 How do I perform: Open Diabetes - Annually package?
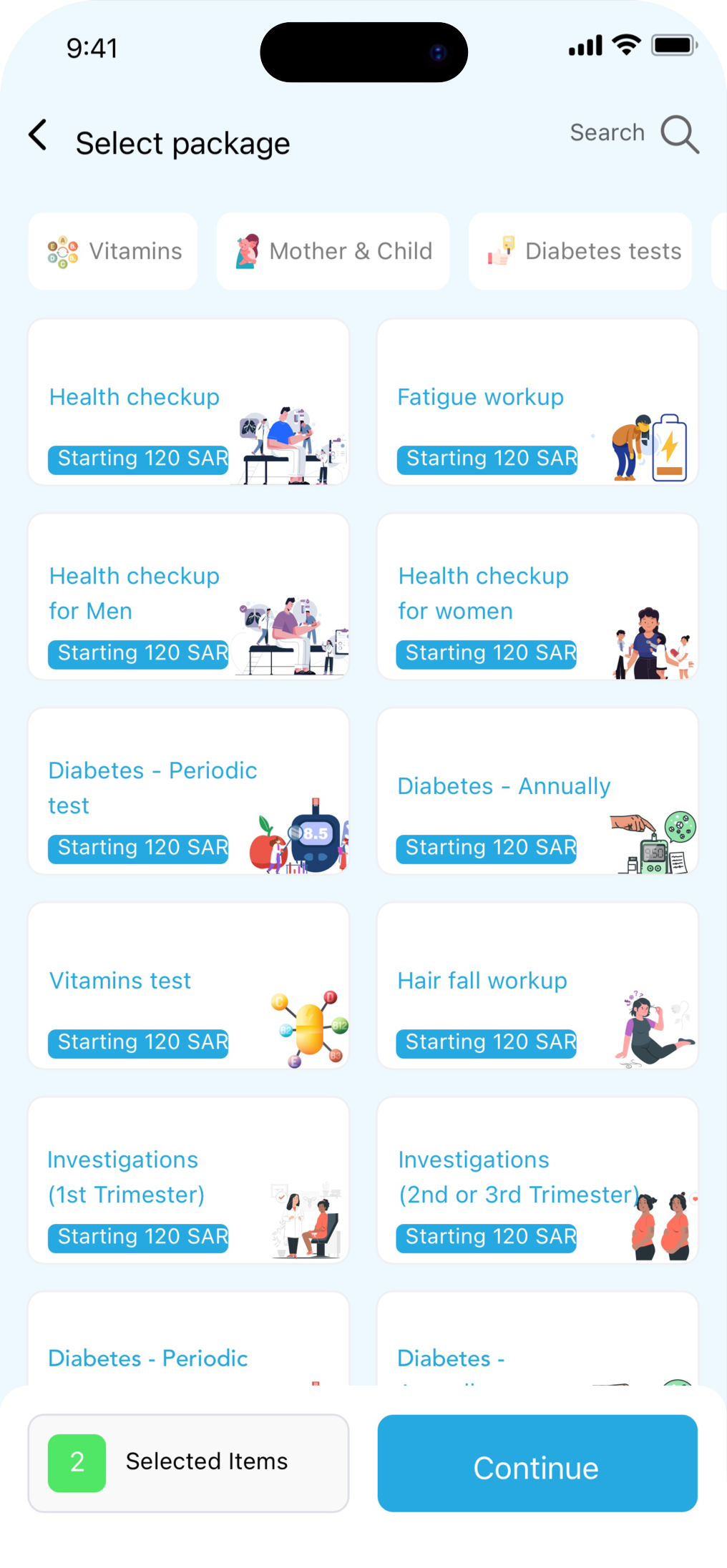pos(537,790)
